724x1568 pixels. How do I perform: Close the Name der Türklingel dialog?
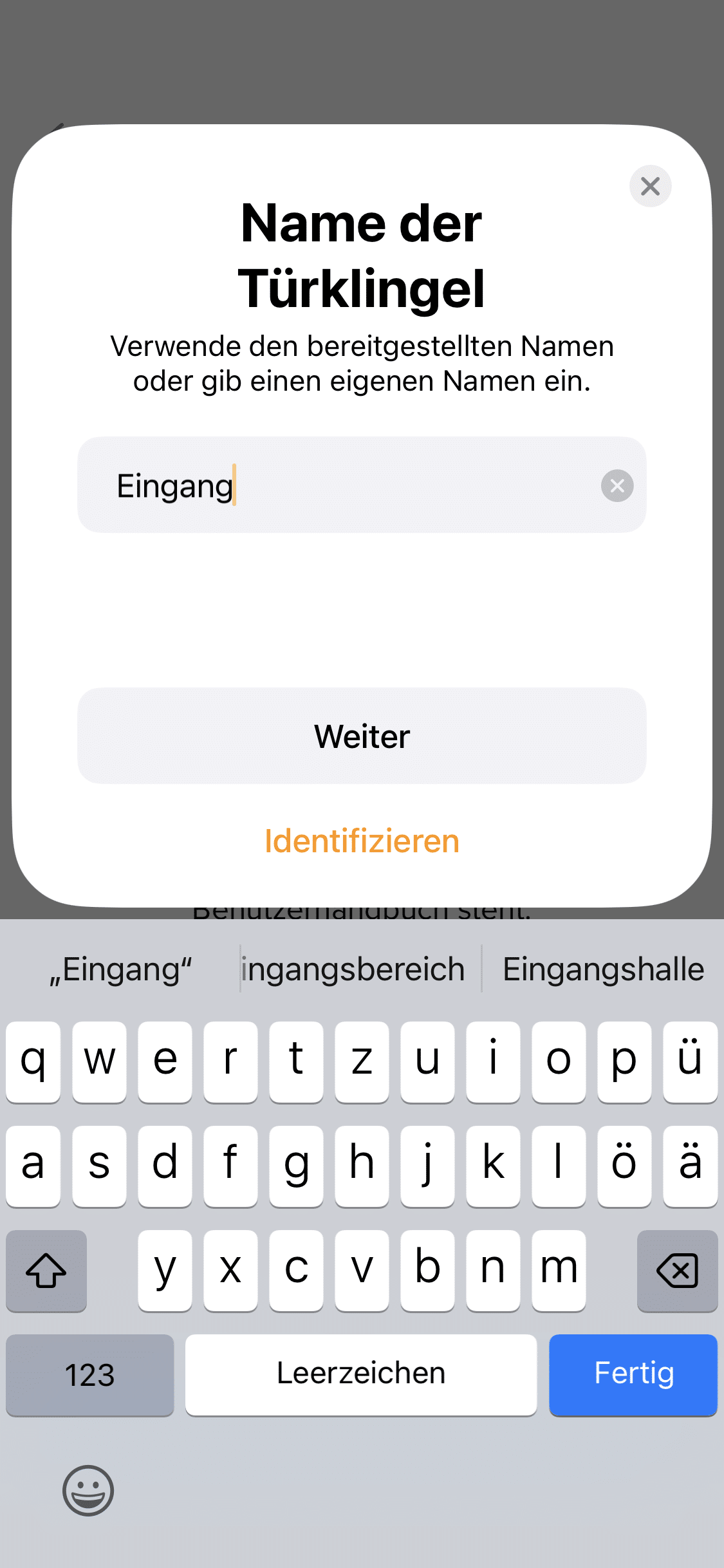[650, 187]
